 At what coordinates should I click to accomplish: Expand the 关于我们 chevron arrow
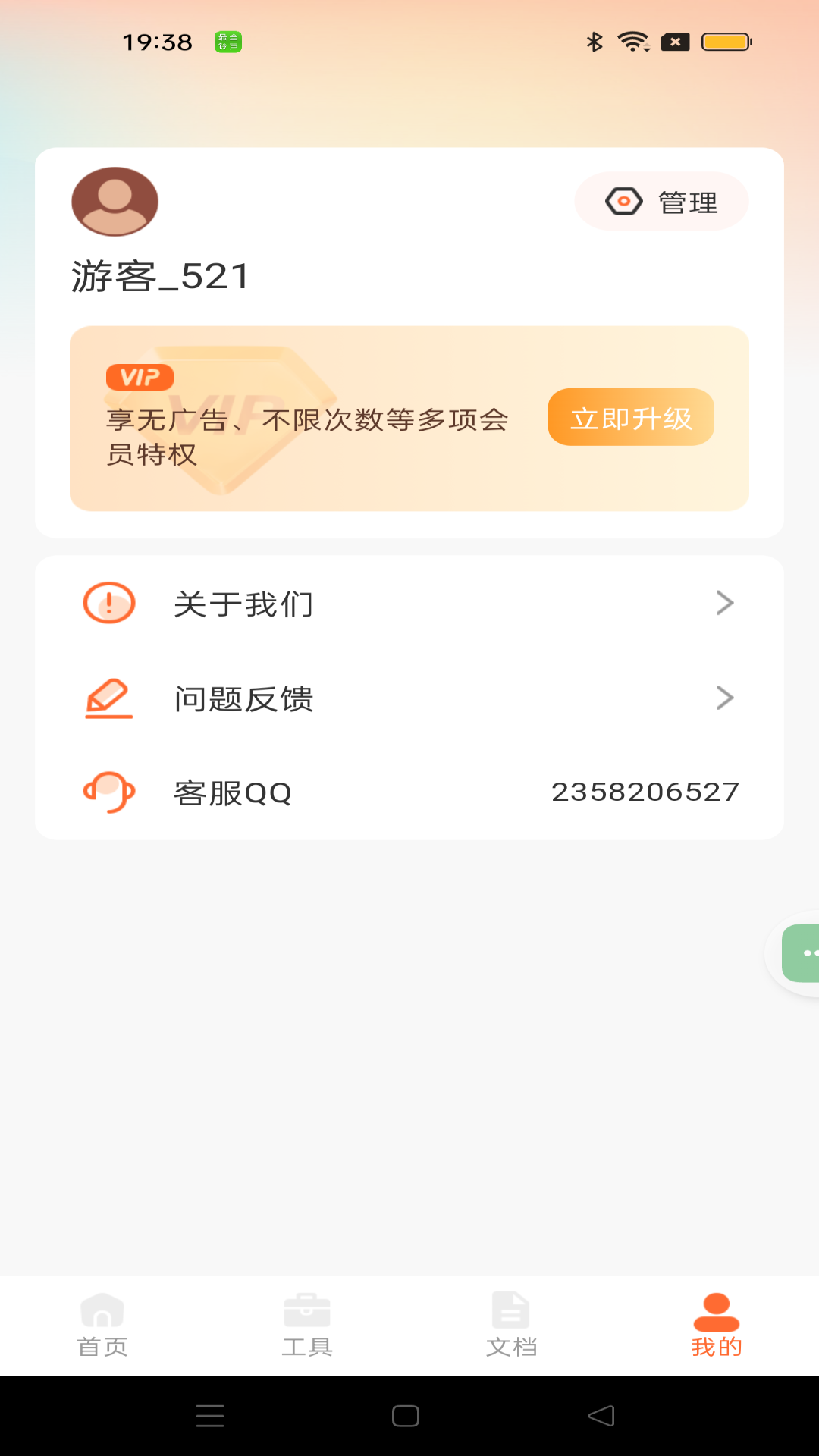coord(726,604)
